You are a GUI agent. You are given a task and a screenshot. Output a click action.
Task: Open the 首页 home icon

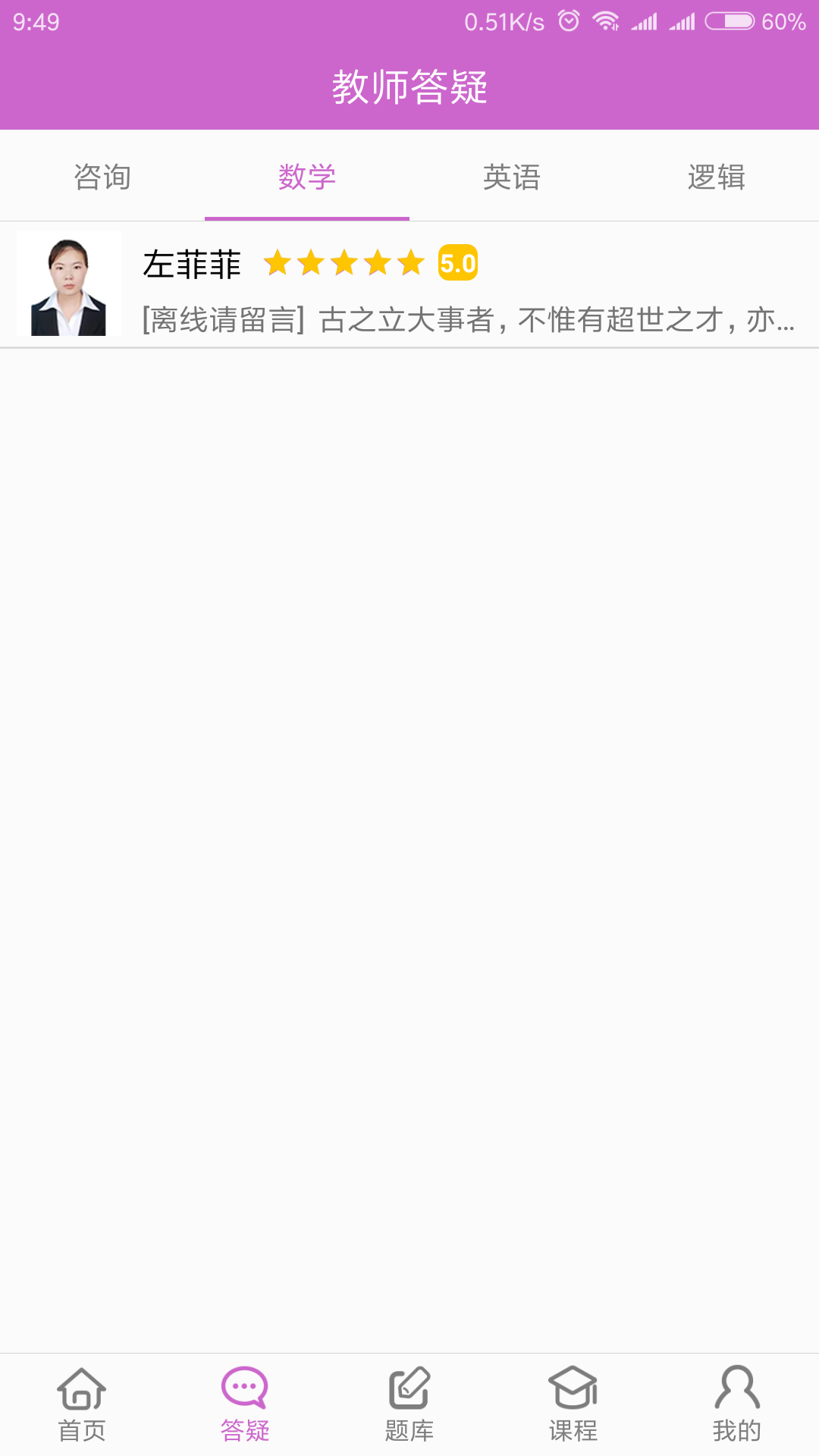81,1403
